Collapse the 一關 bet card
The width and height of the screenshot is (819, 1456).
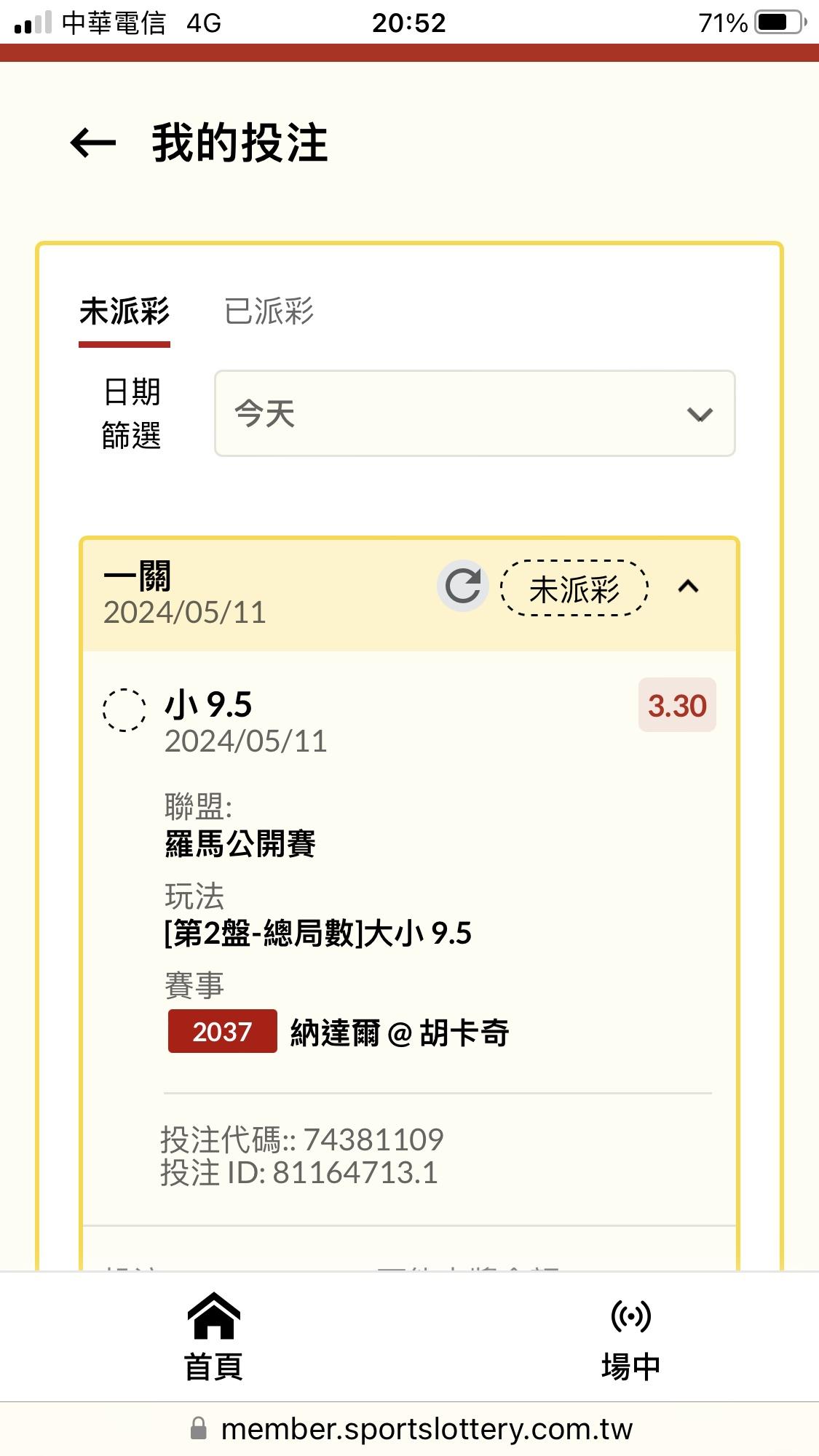pyautogui.click(x=688, y=586)
